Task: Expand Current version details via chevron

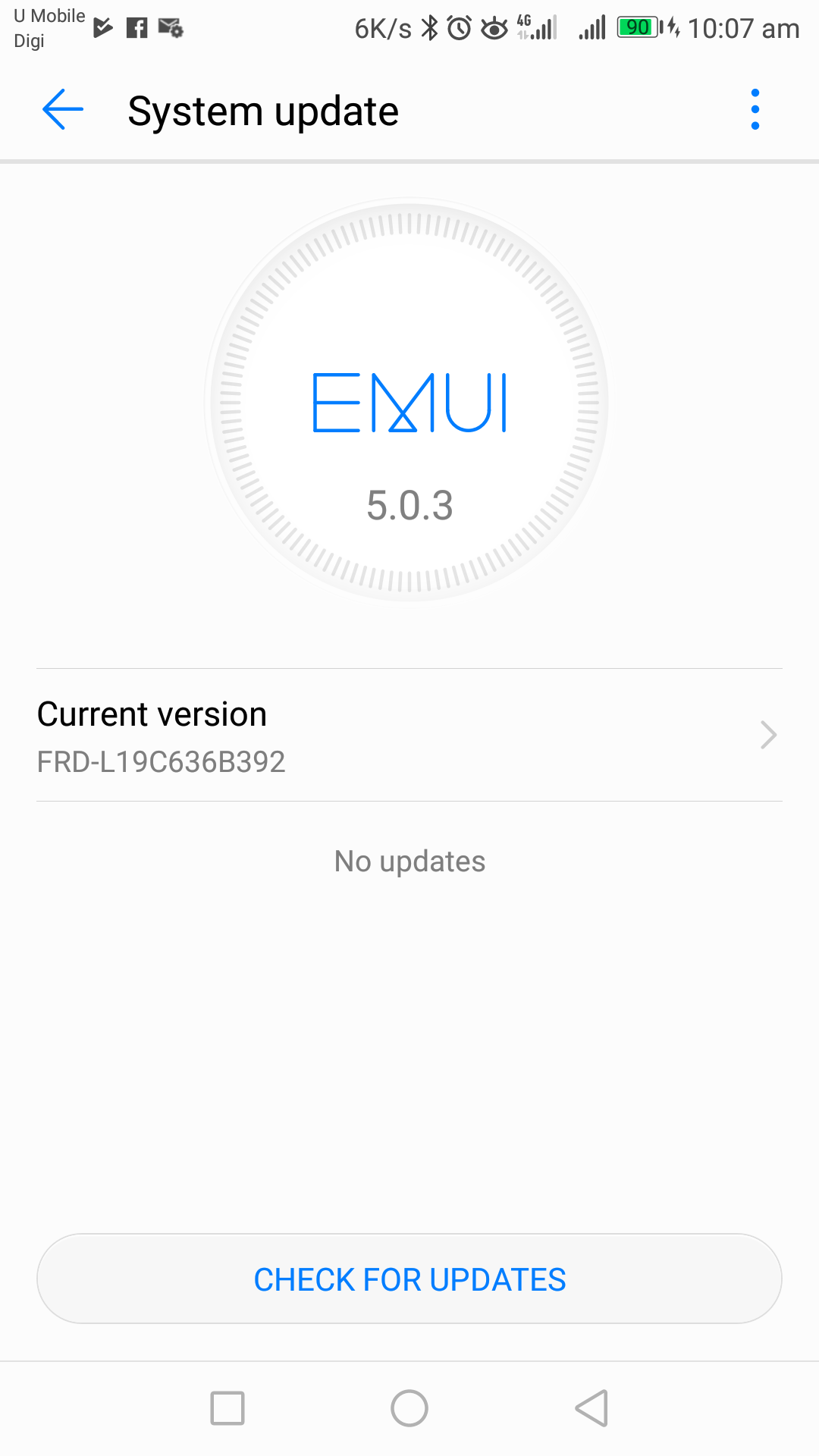Action: tap(768, 735)
